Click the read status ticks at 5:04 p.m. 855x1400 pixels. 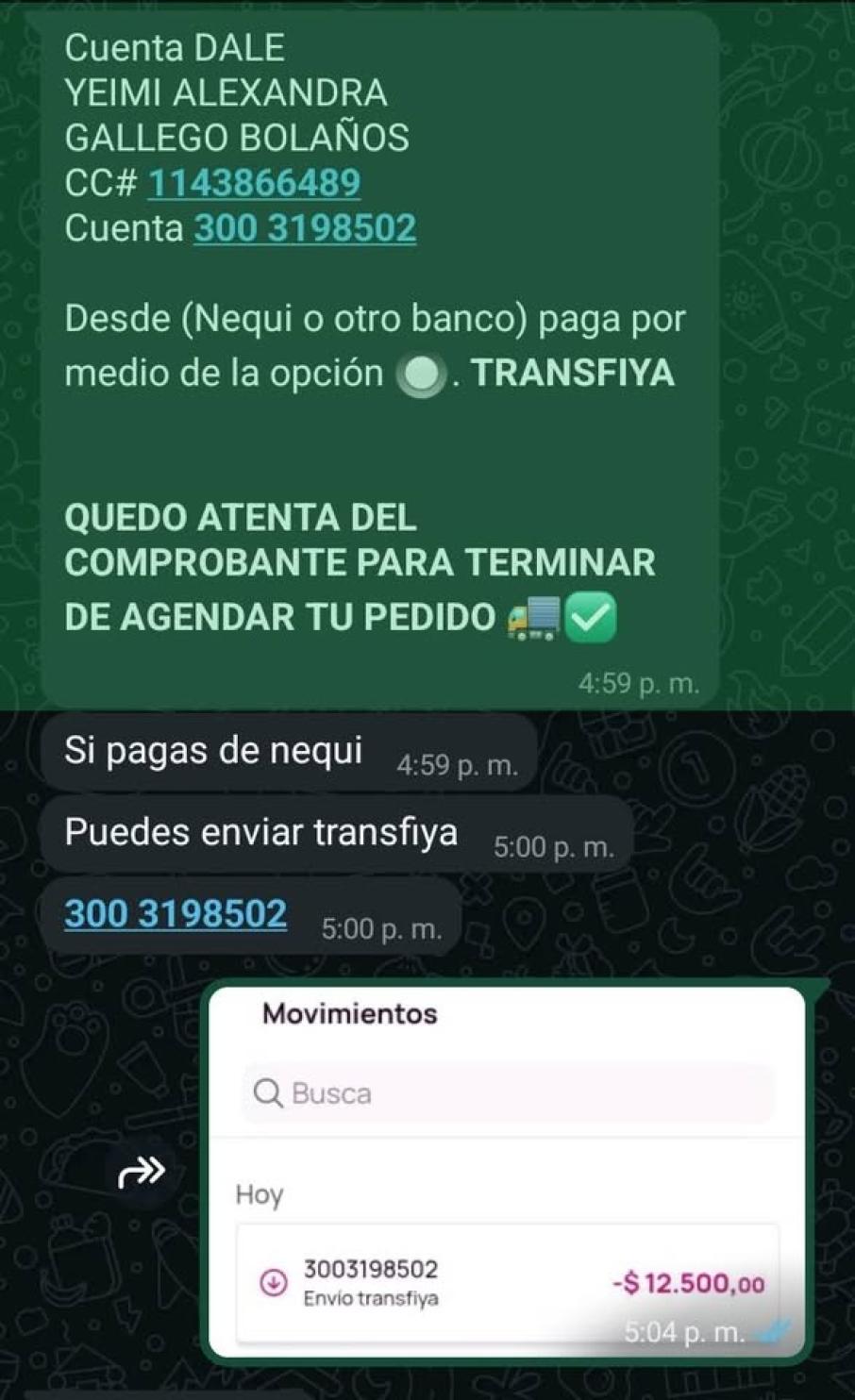(774, 1332)
